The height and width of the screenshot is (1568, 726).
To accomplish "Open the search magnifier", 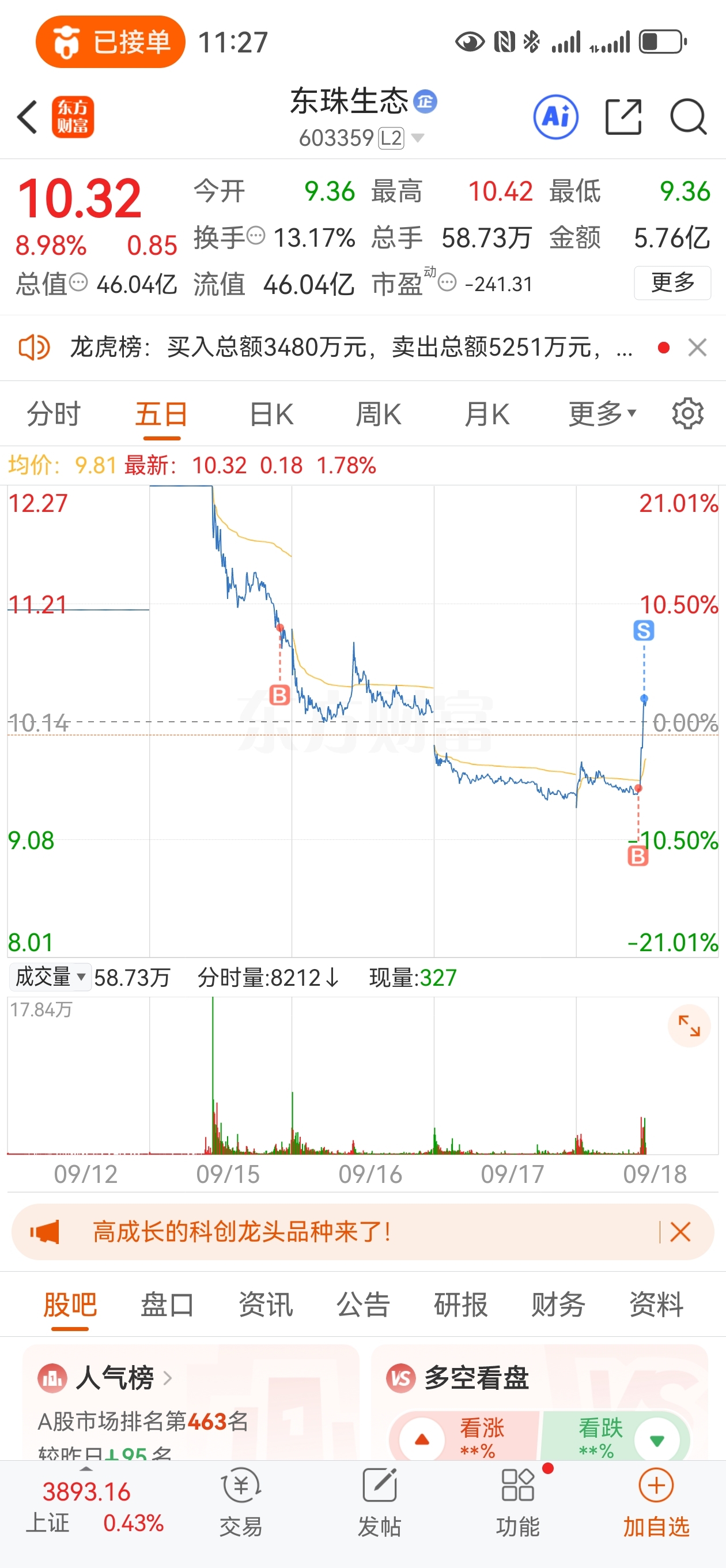I will (689, 116).
